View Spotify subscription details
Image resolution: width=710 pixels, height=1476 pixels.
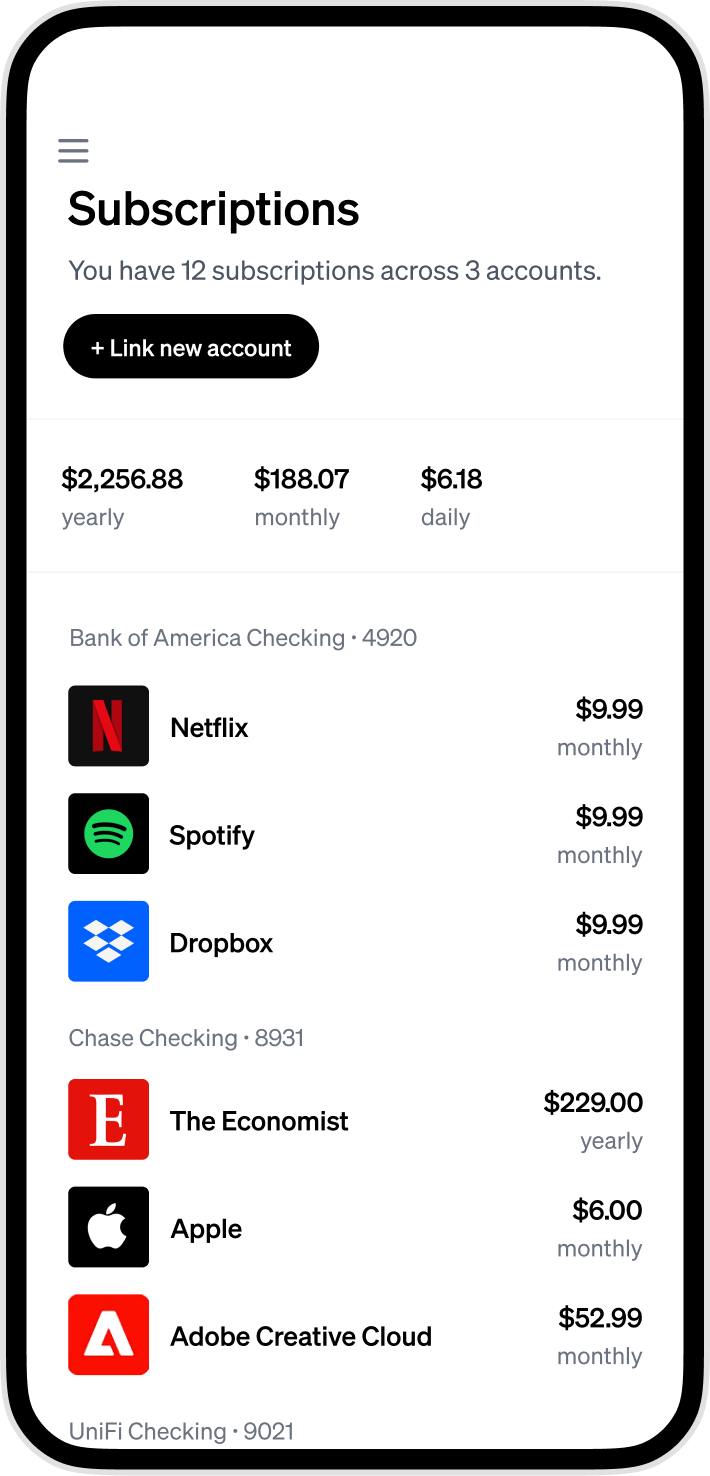coord(354,835)
